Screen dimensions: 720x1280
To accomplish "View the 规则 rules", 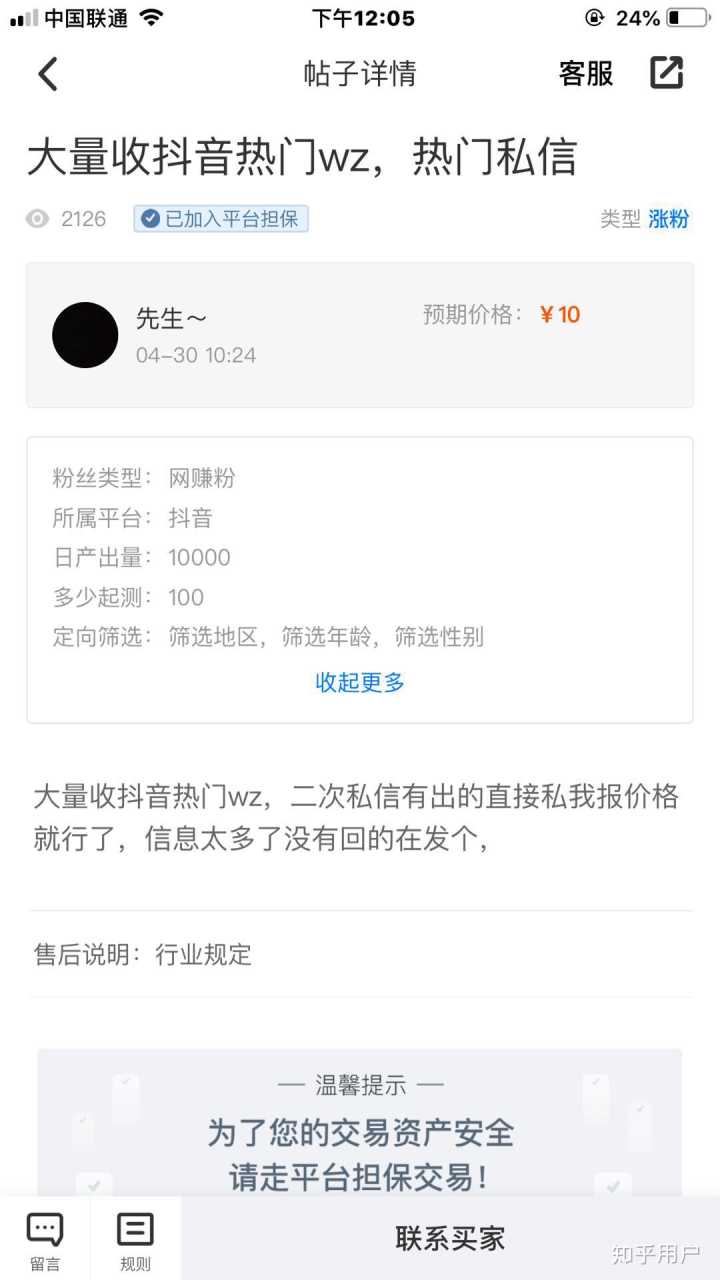I will 135,1240.
